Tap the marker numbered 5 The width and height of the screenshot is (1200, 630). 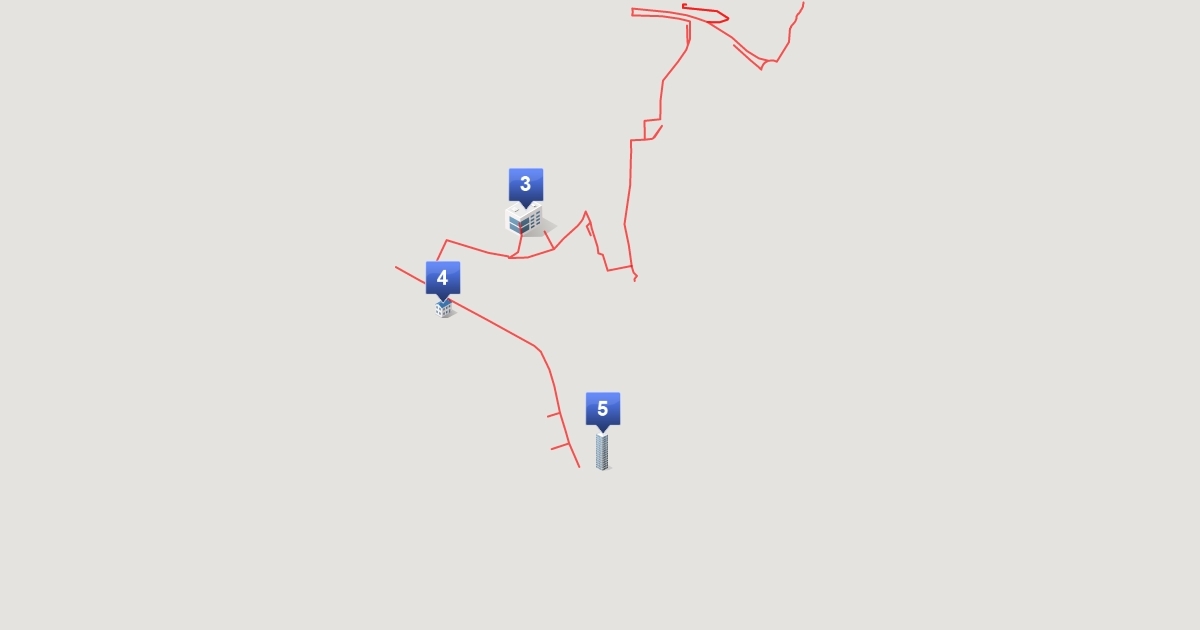coord(603,410)
